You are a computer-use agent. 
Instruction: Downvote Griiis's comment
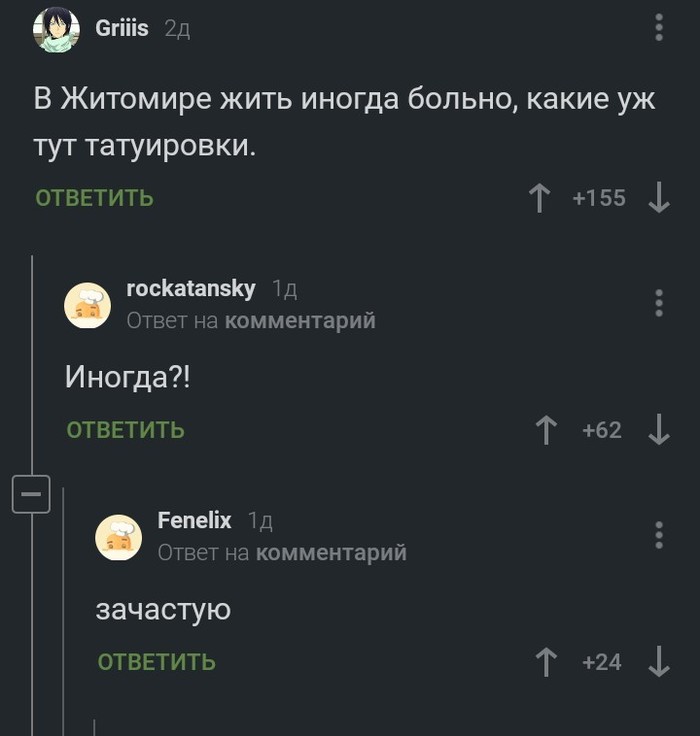(658, 198)
